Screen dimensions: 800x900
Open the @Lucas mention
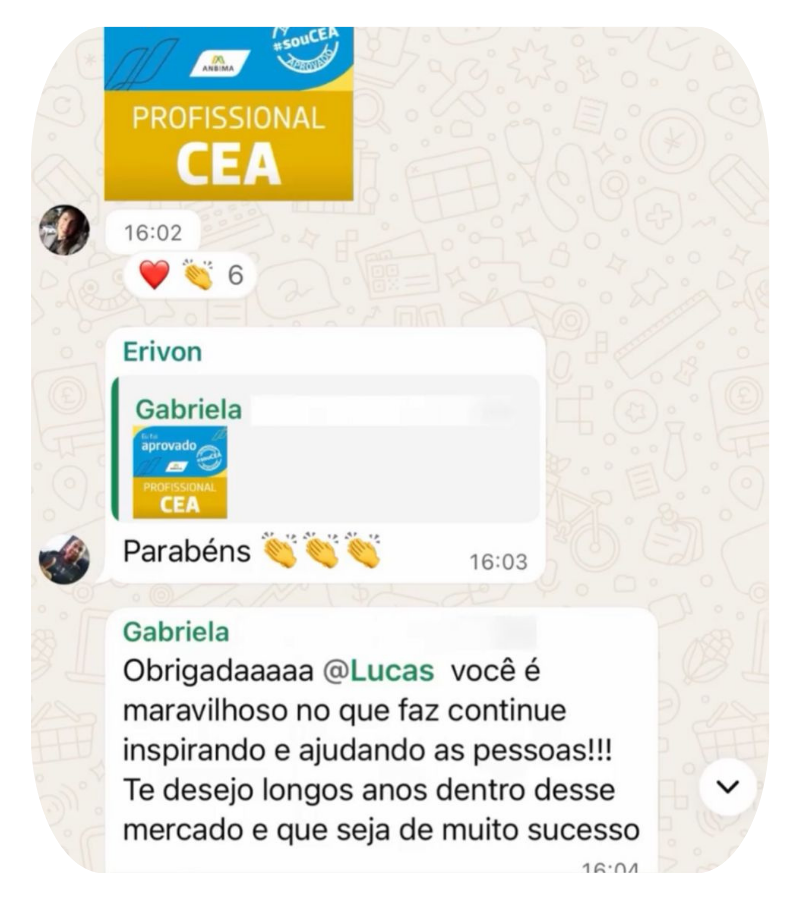(380, 671)
